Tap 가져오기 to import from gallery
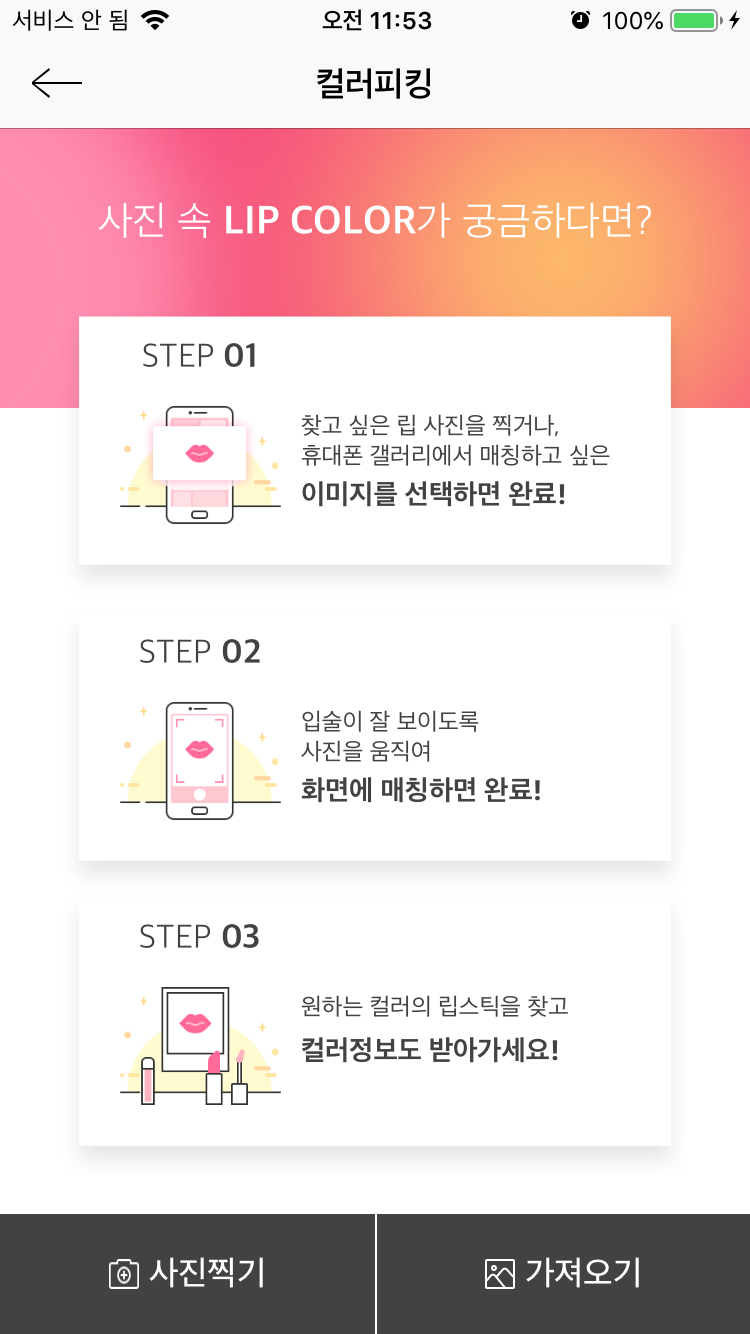Screen dimensions: 750x1334 pyautogui.click(x=563, y=1273)
